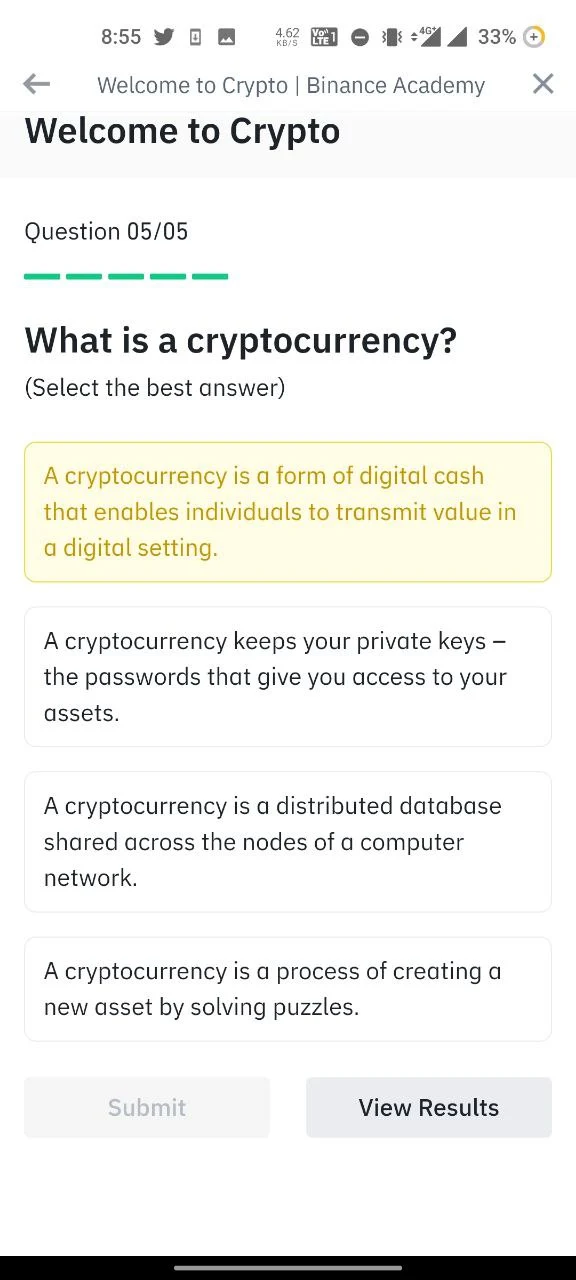The image size is (576, 1280).
Task: Go back using the top arrow
Action: click(x=36, y=84)
